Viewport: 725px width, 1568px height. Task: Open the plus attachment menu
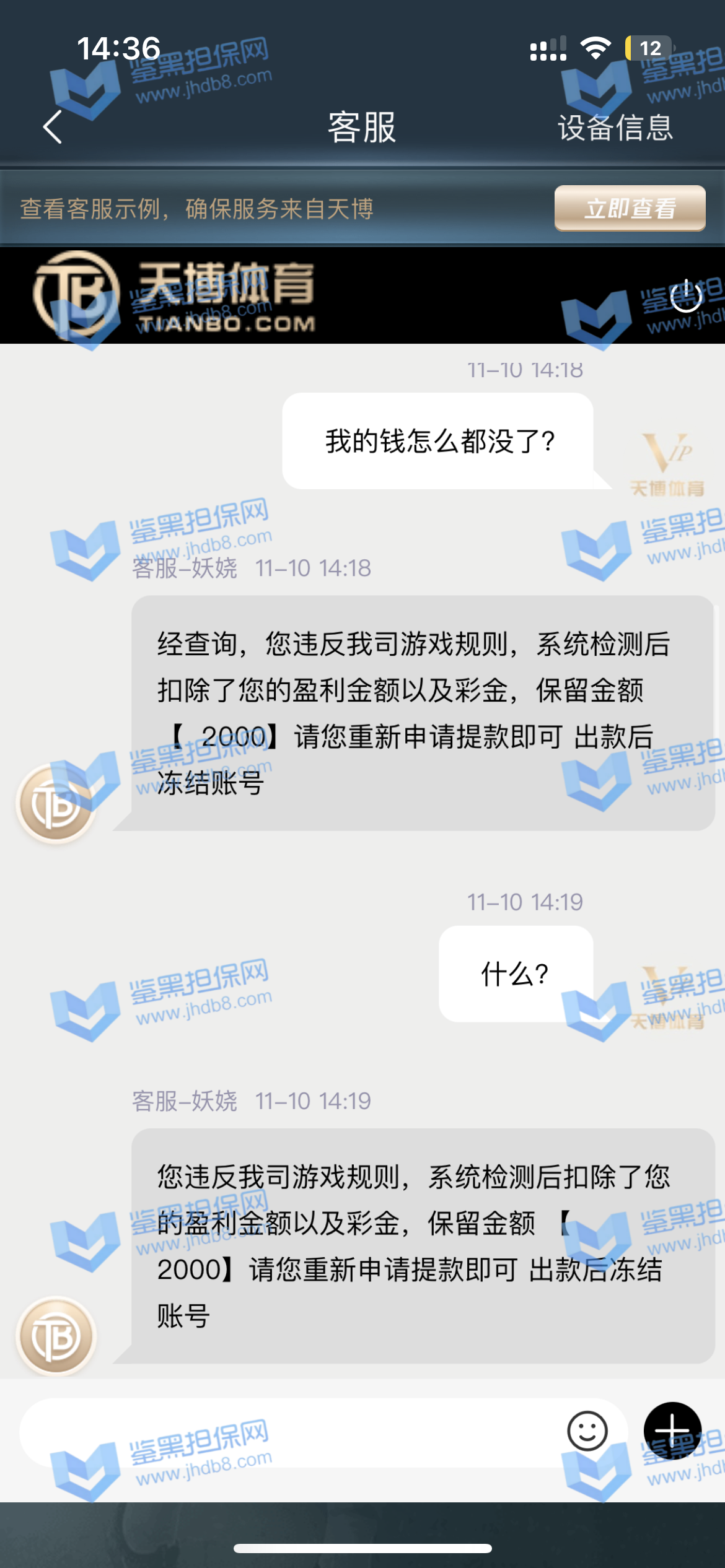[x=672, y=1431]
